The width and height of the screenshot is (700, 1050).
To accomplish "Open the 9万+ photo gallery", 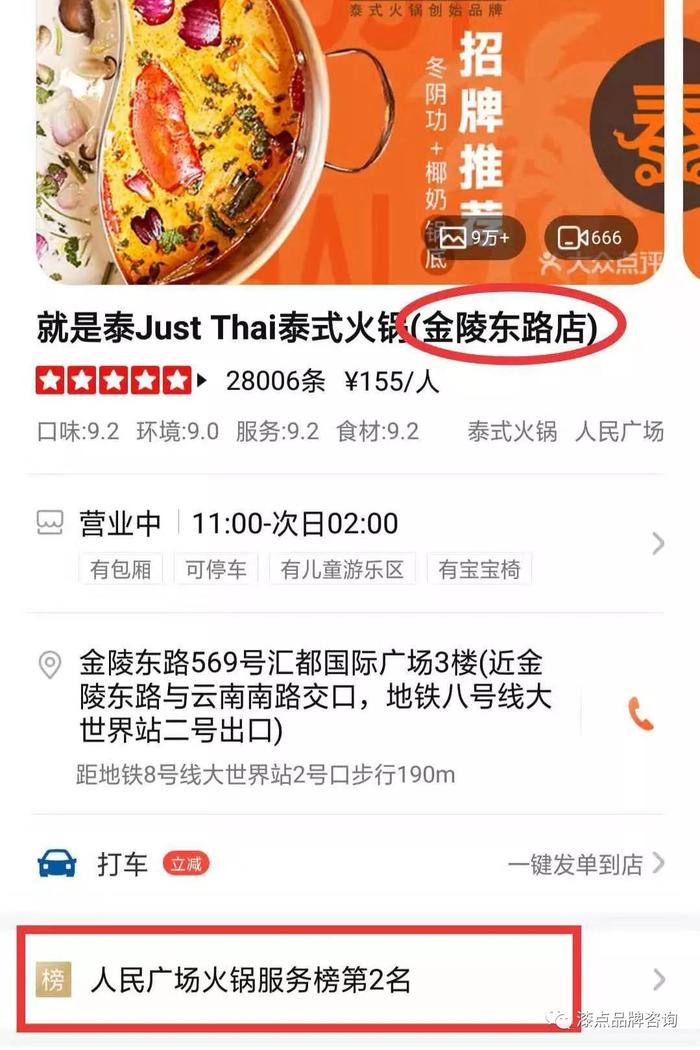I will coord(474,238).
